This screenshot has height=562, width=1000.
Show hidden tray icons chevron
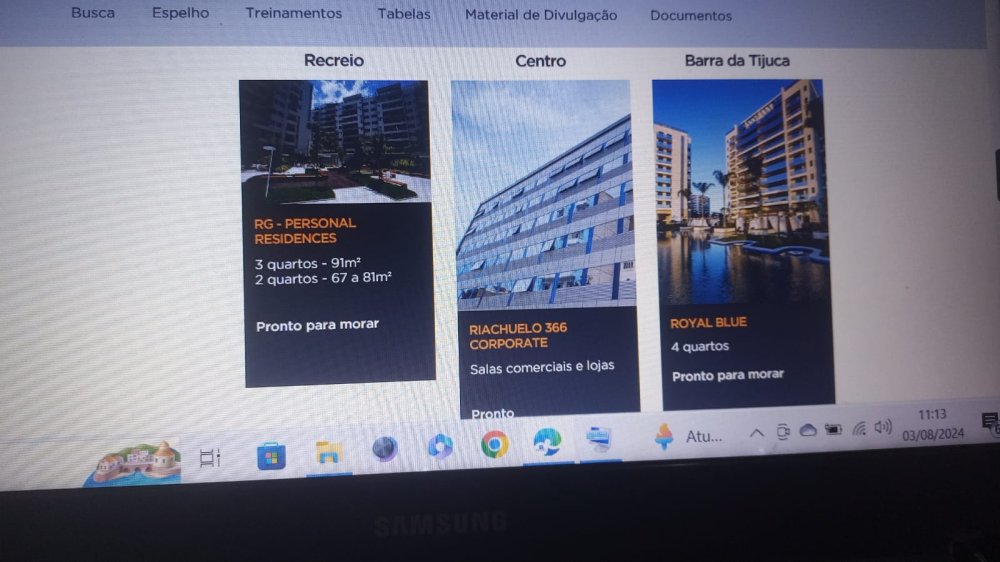[x=757, y=433]
